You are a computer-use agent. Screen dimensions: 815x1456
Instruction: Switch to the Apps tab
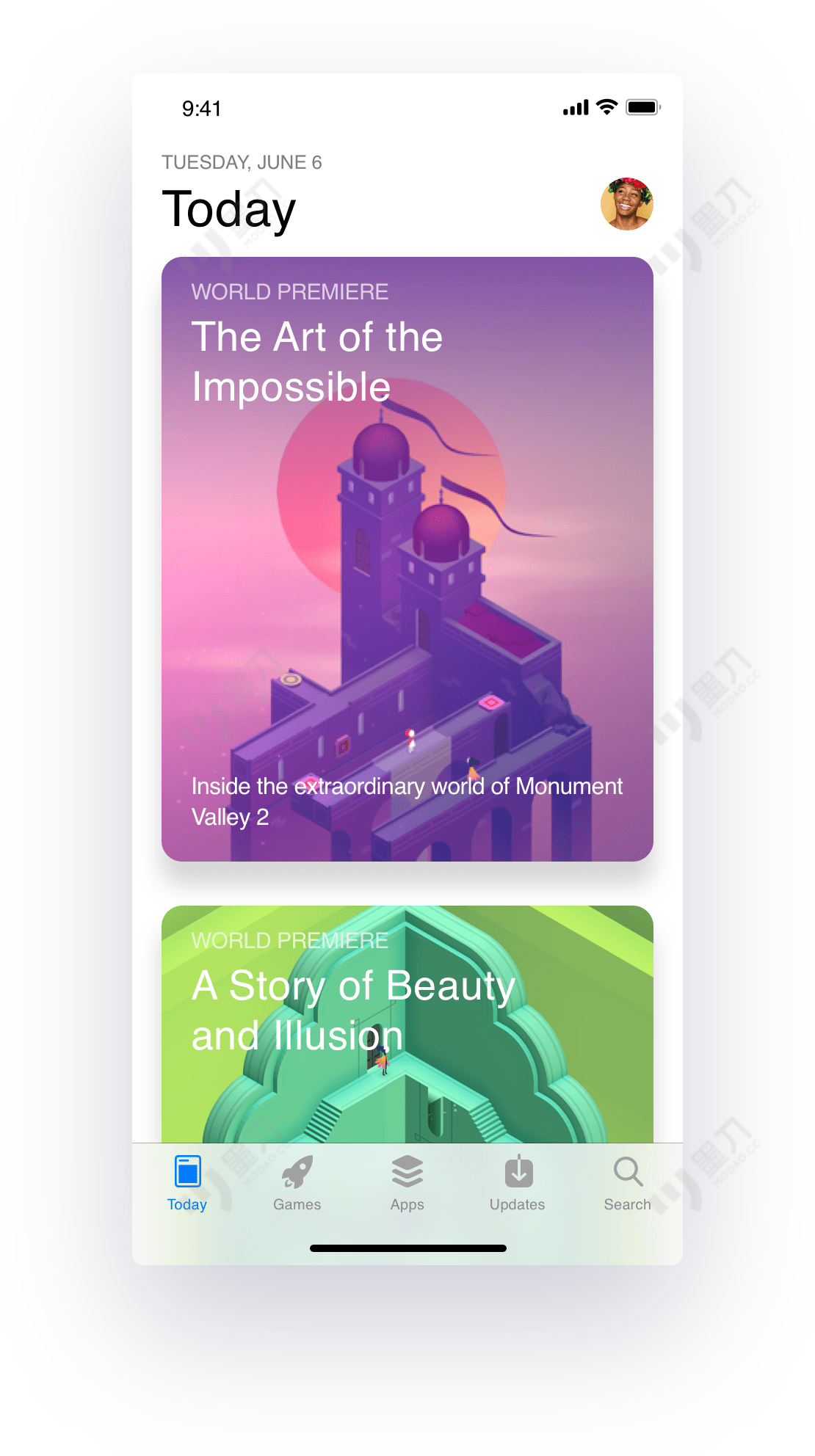pyautogui.click(x=407, y=1182)
